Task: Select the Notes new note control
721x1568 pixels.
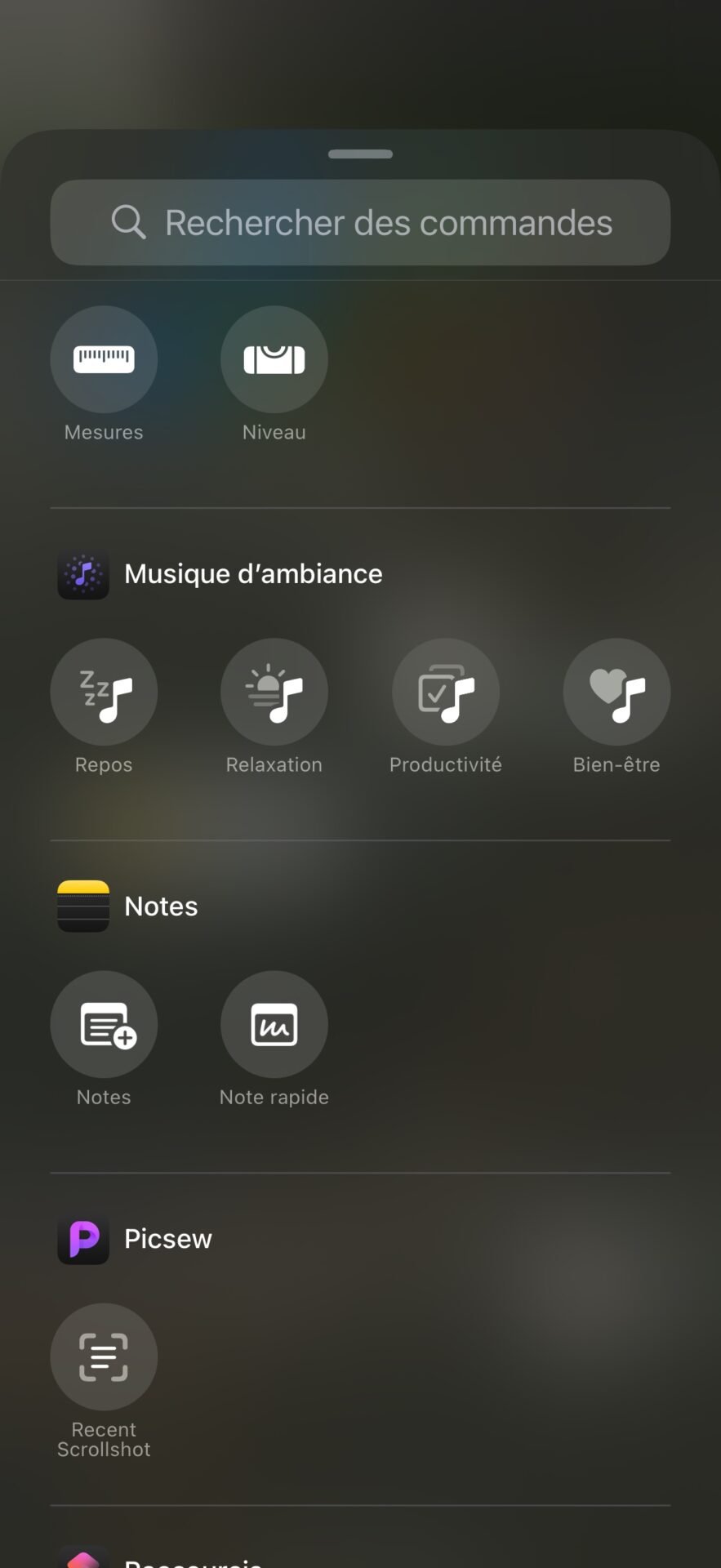Action: click(x=104, y=1024)
